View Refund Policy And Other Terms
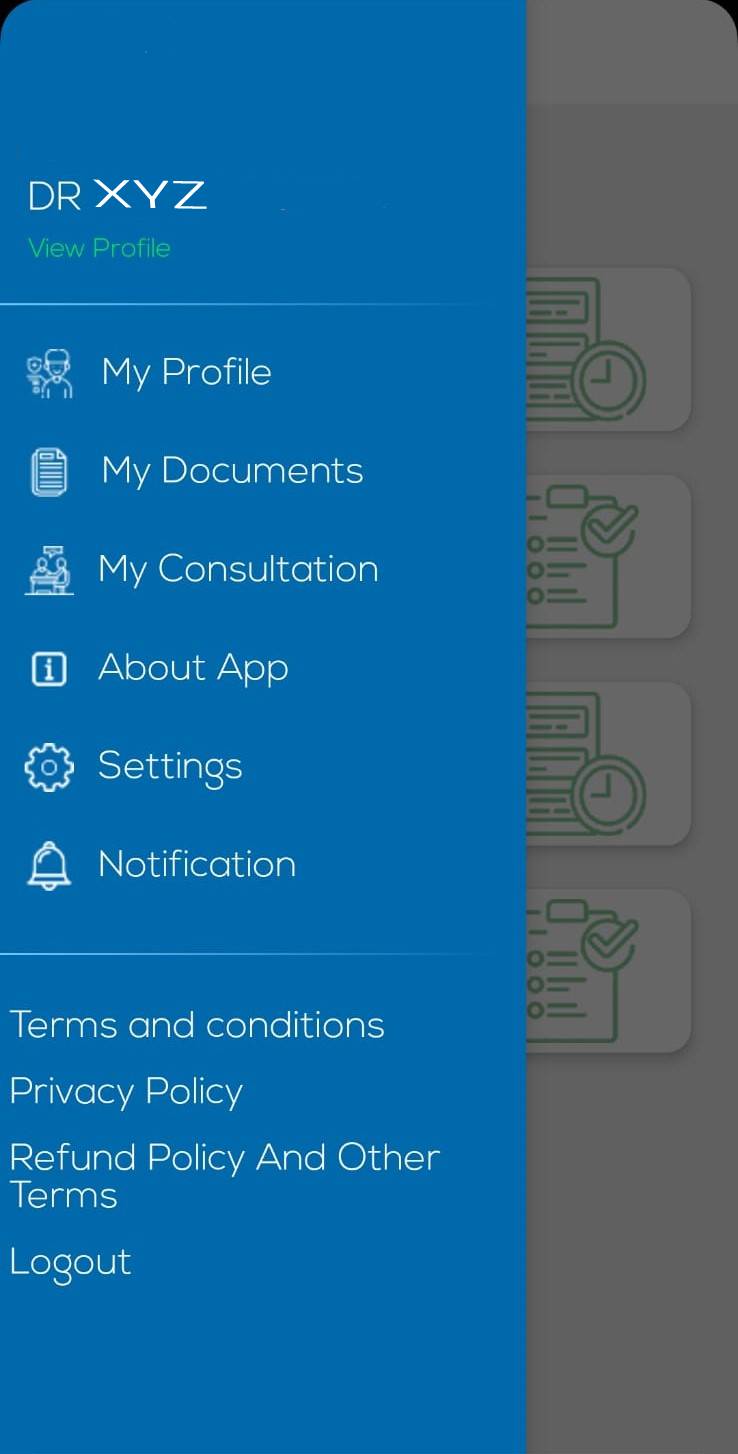 click(x=224, y=1175)
